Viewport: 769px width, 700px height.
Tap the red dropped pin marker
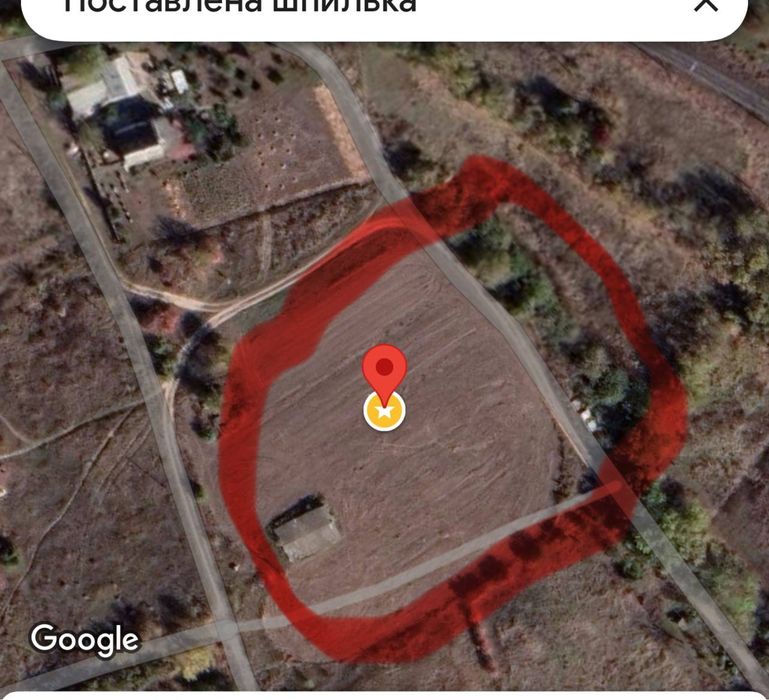point(385,369)
